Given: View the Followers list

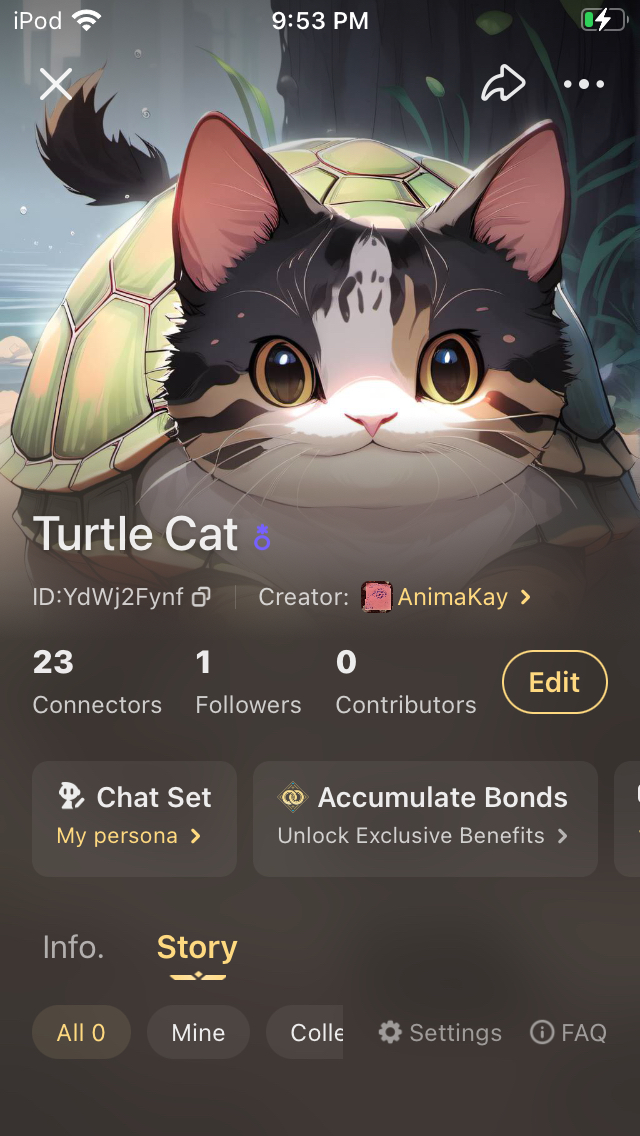Looking at the screenshot, I should click(x=247, y=682).
